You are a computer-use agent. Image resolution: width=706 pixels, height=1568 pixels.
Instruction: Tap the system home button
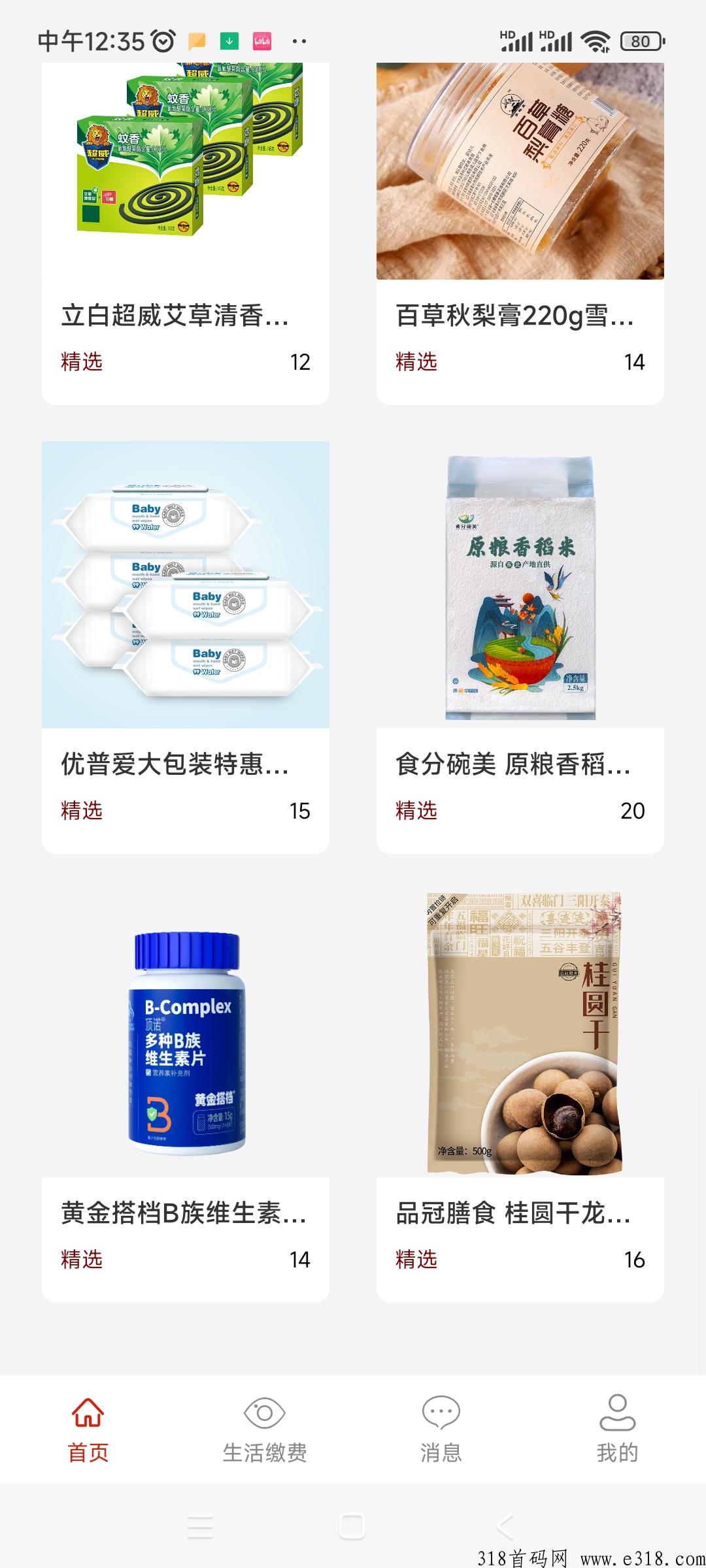[x=352, y=1527]
